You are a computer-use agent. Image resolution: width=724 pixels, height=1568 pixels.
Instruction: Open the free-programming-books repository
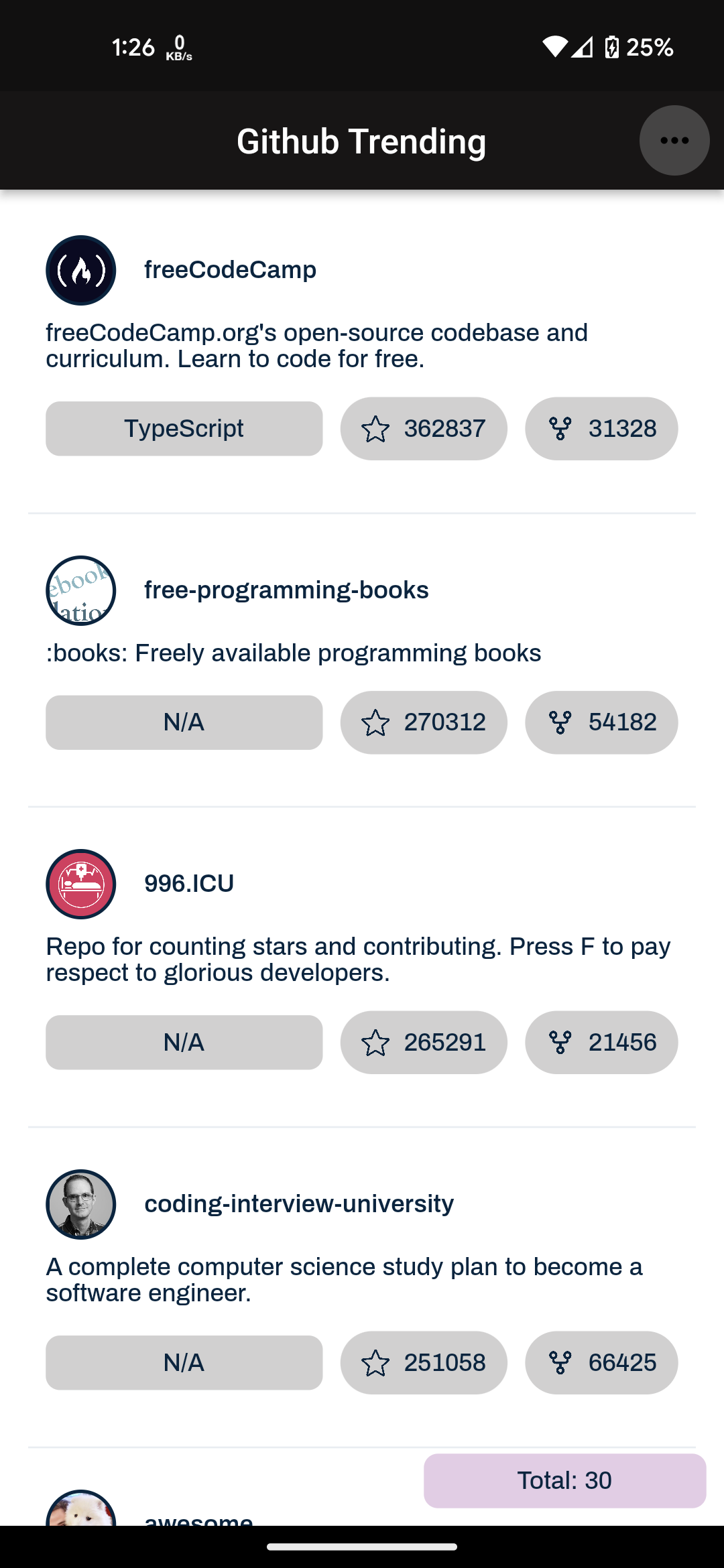286,590
